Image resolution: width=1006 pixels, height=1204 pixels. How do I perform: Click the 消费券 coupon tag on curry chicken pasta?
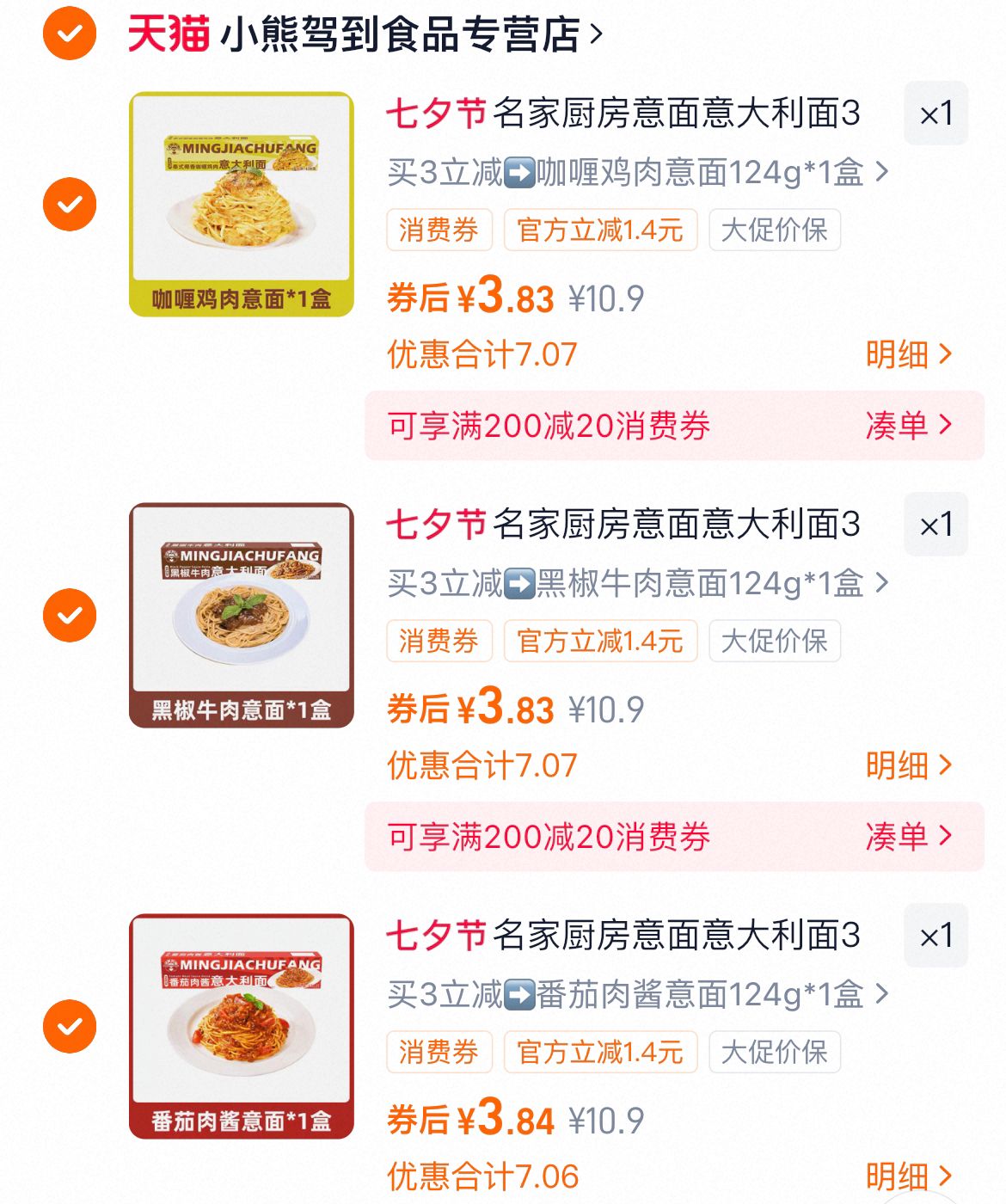(439, 229)
